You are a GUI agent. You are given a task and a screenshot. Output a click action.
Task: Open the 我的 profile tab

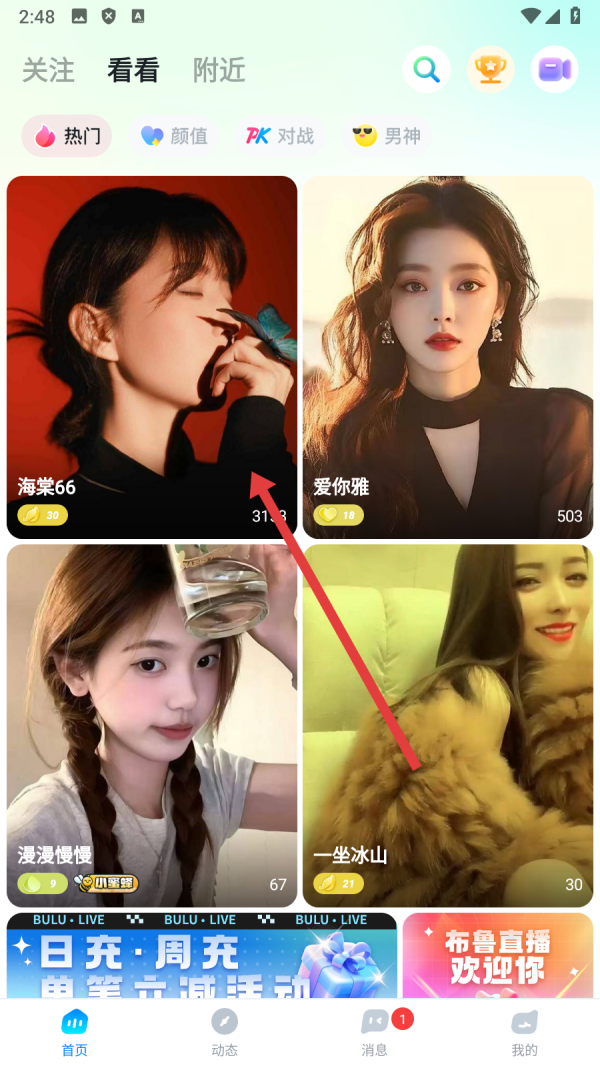pos(525,1032)
